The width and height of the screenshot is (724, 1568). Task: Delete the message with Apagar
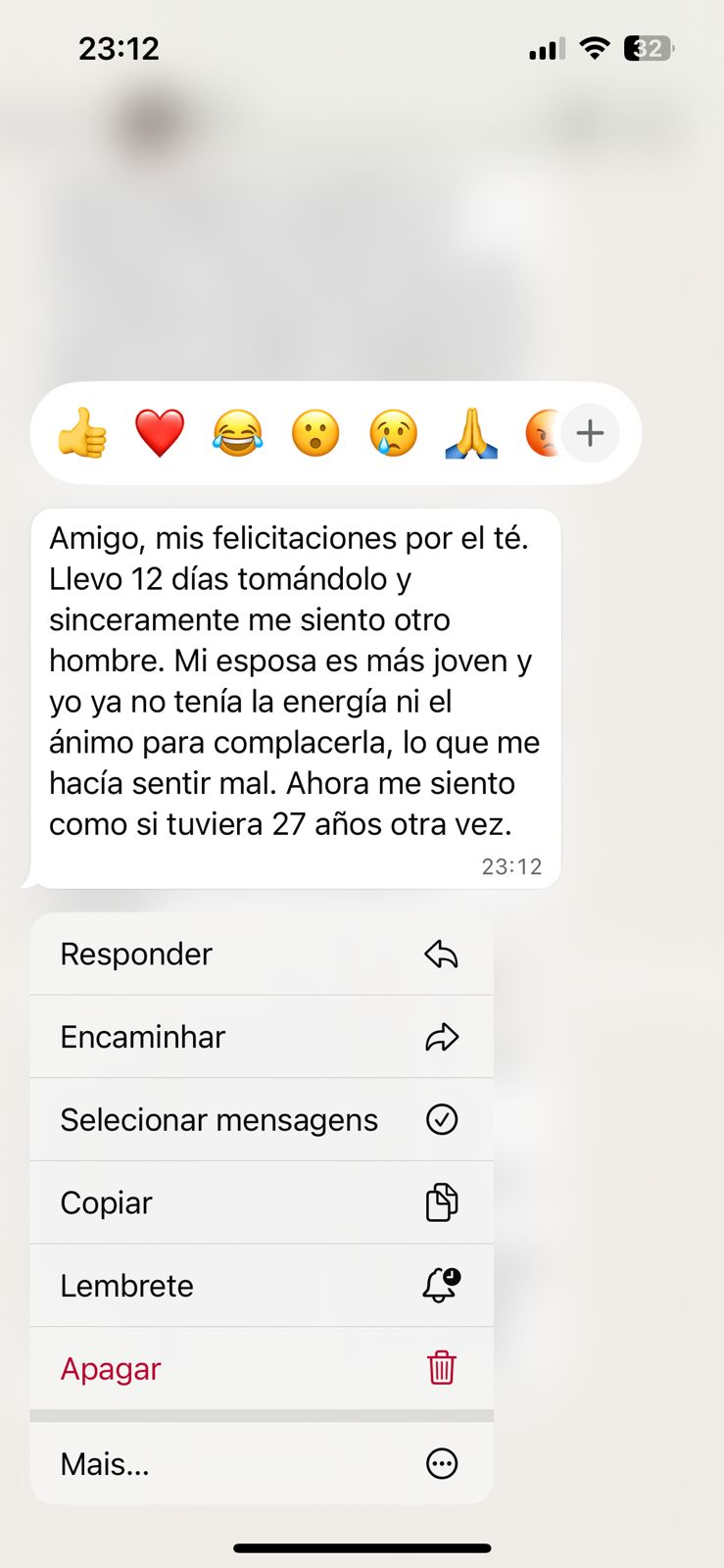coord(262,1369)
